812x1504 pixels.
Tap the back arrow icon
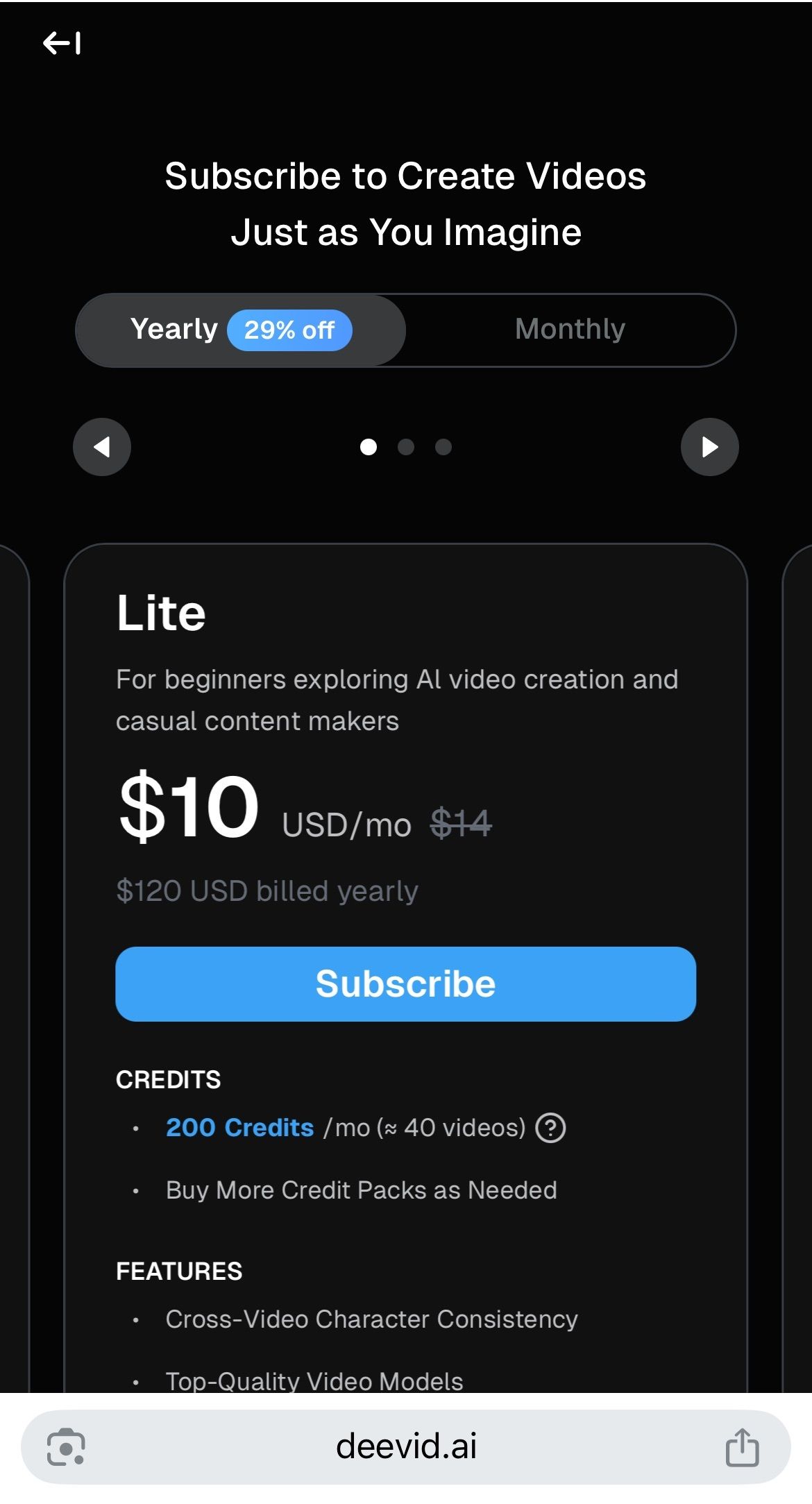(61, 43)
